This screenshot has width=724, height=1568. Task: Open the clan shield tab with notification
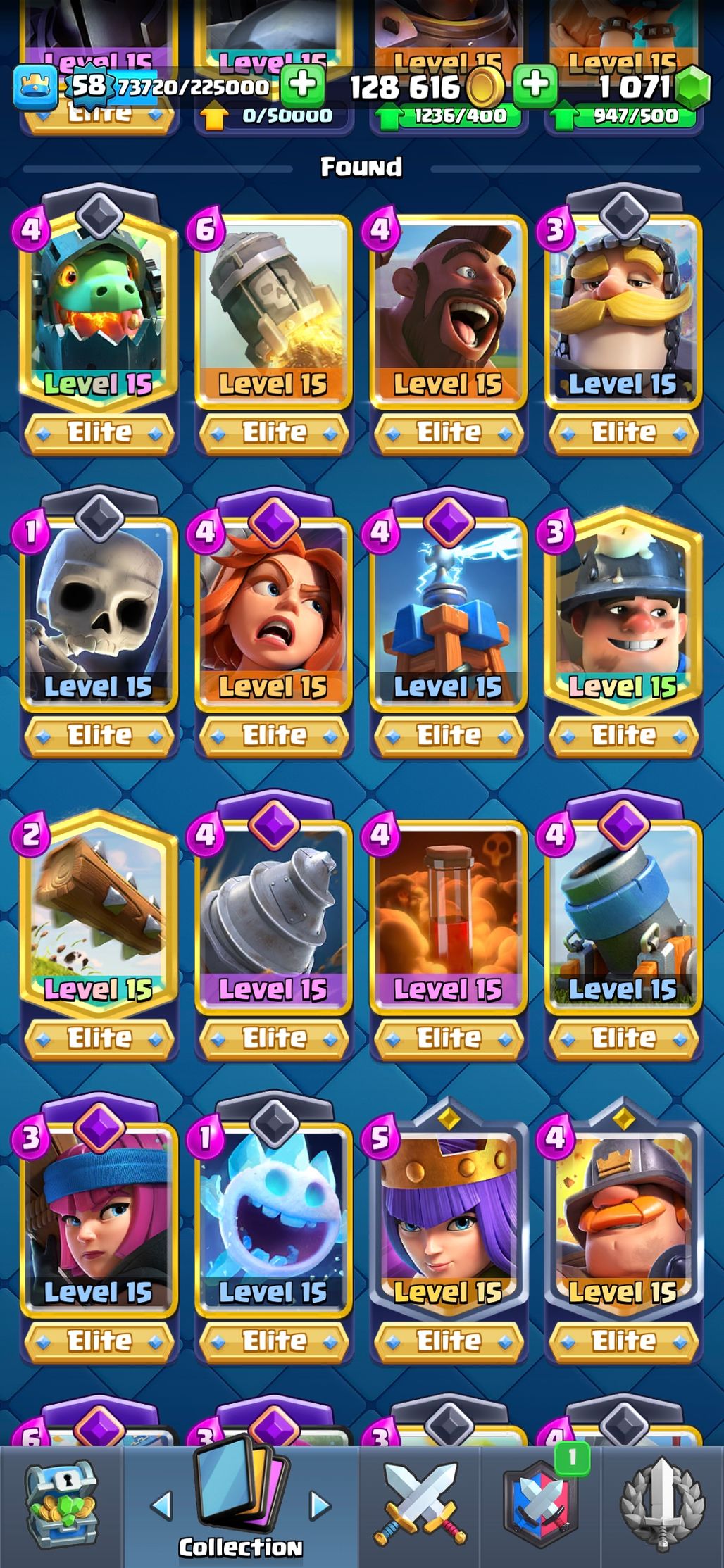[x=541, y=1505]
